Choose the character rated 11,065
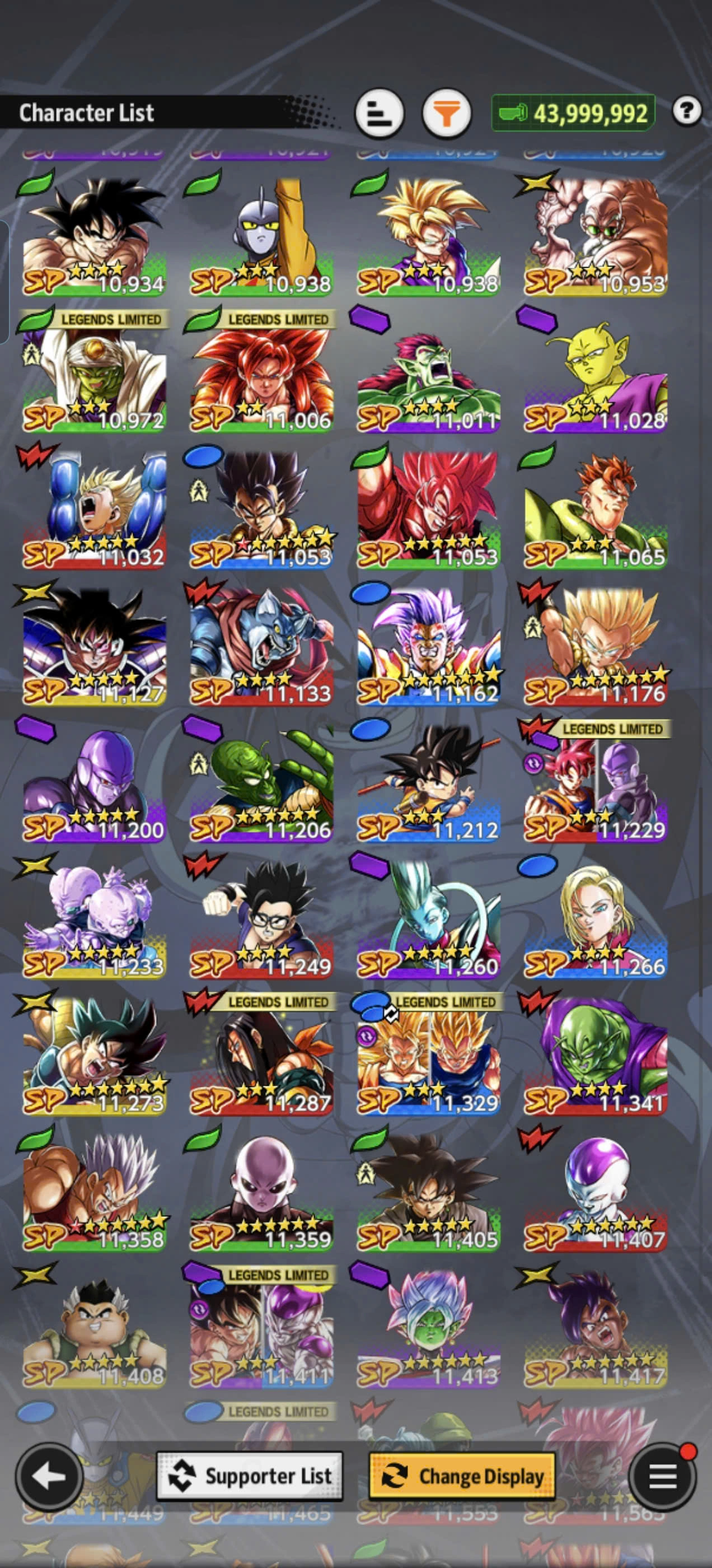Screen dimensions: 712x1568 pyautogui.click(x=595, y=510)
